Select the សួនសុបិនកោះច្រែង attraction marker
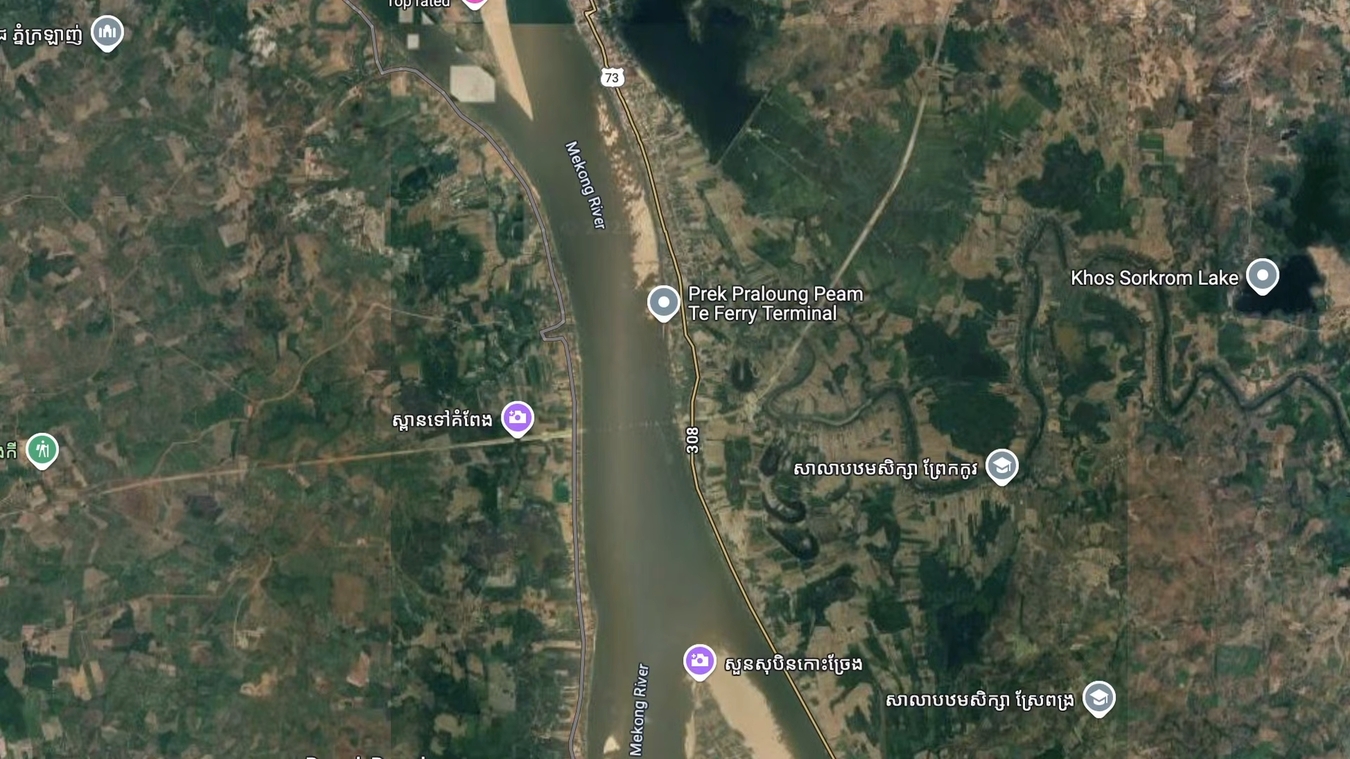Viewport: 1350px width, 759px height. pyautogui.click(x=699, y=661)
